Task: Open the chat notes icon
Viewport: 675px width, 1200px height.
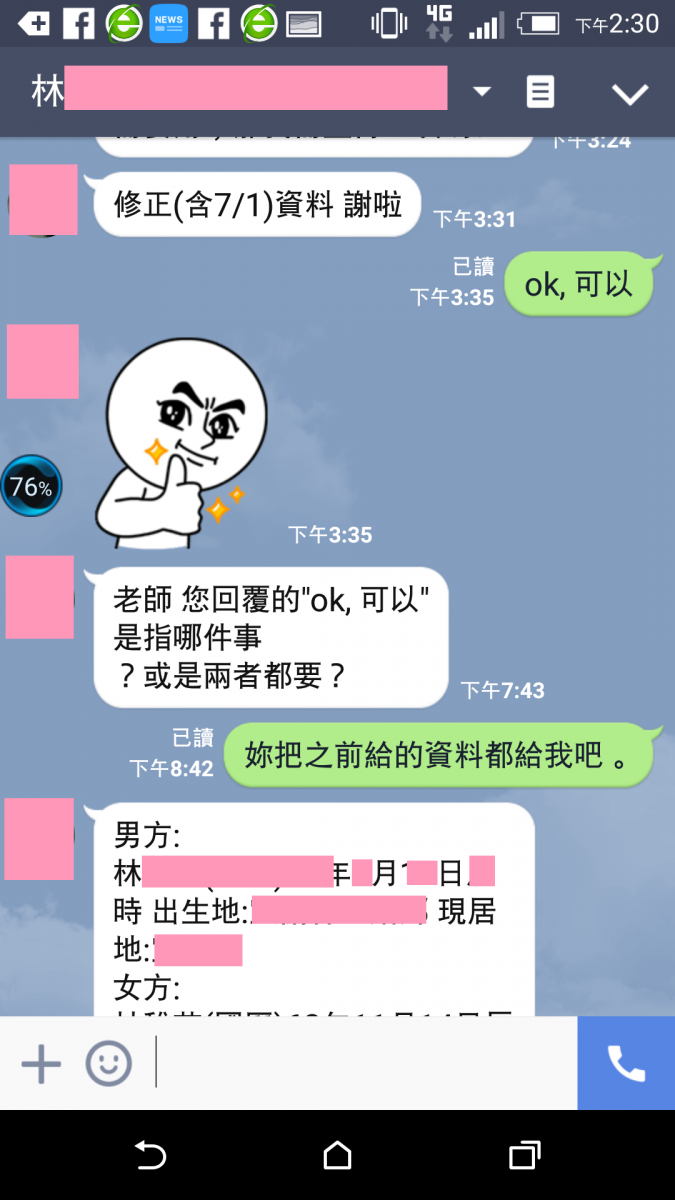Action: (540, 92)
